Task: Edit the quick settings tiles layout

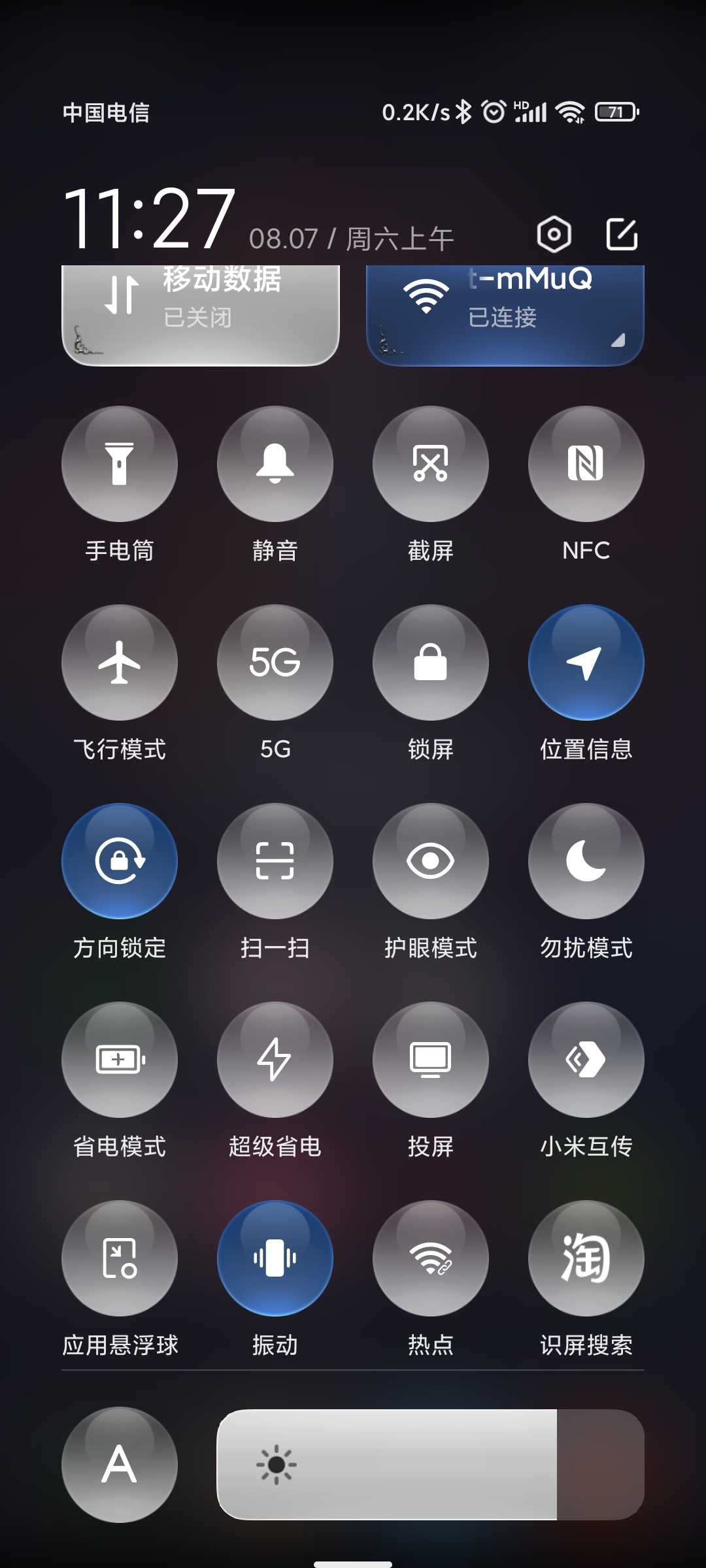Action: (622, 234)
